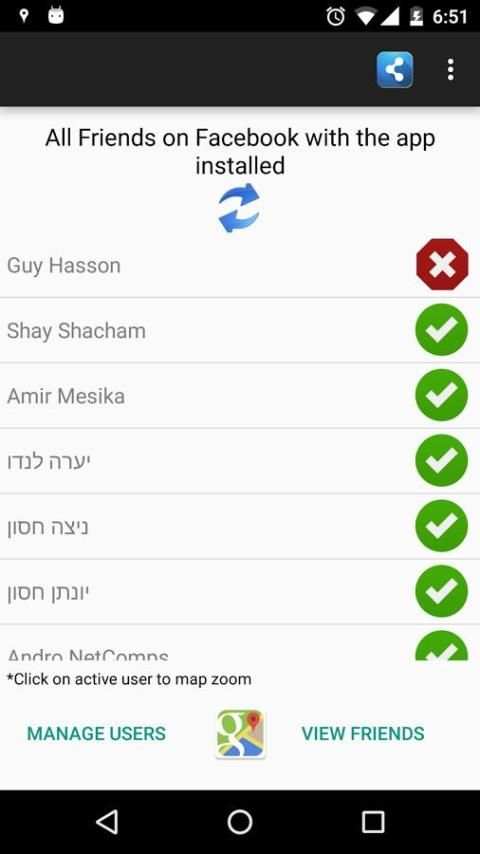480x854 pixels.
Task: Tap the share icon in the app bar
Action: click(x=394, y=70)
